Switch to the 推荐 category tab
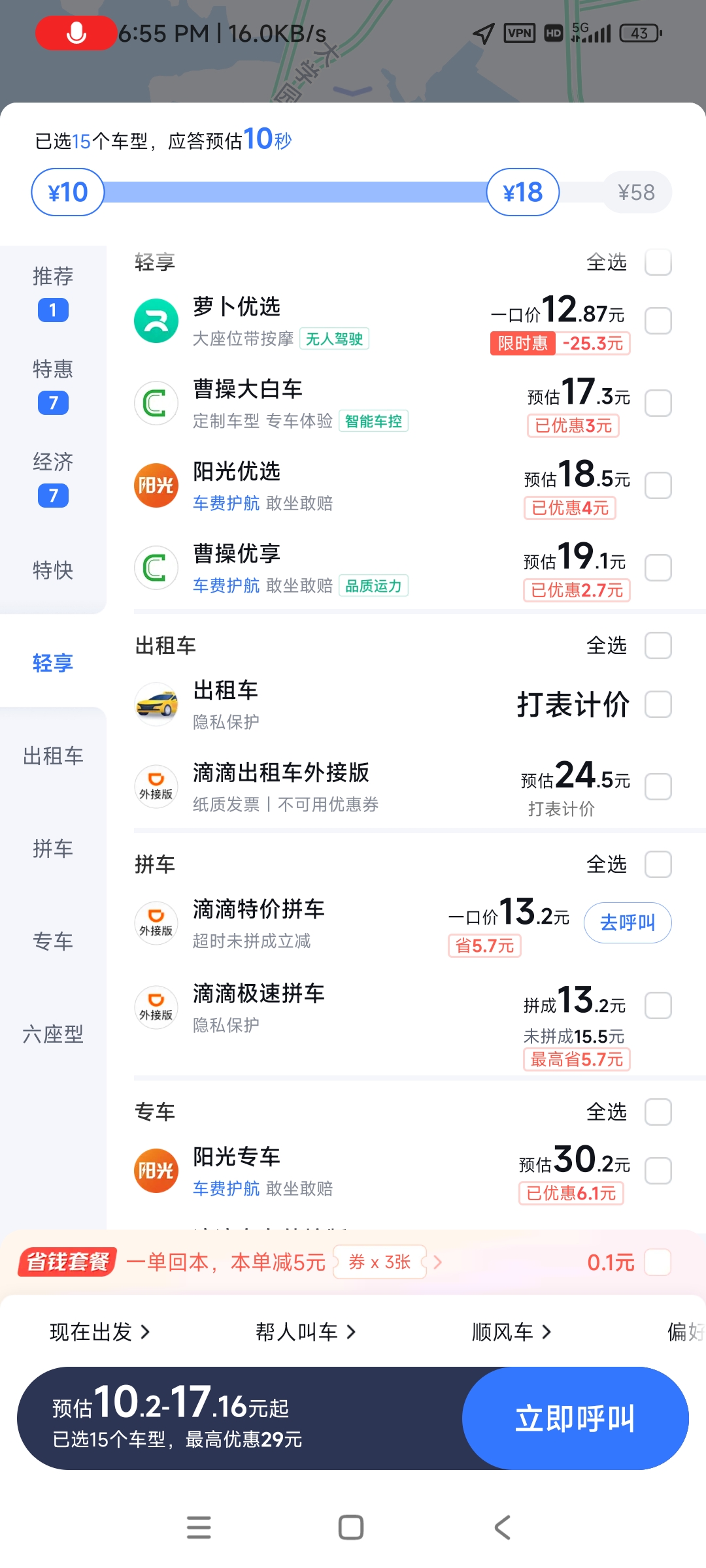Screen dimensions: 706x1568 pyautogui.click(x=53, y=291)
